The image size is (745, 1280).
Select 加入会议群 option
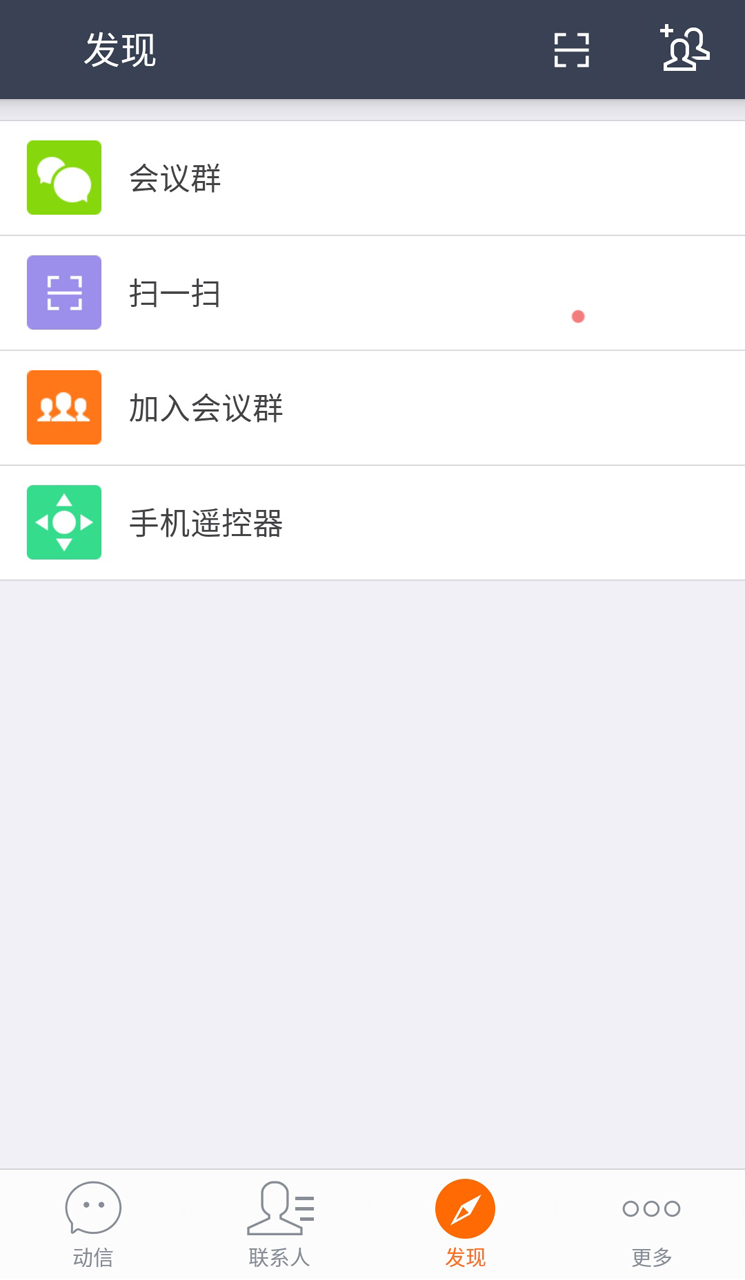point(372,408)
